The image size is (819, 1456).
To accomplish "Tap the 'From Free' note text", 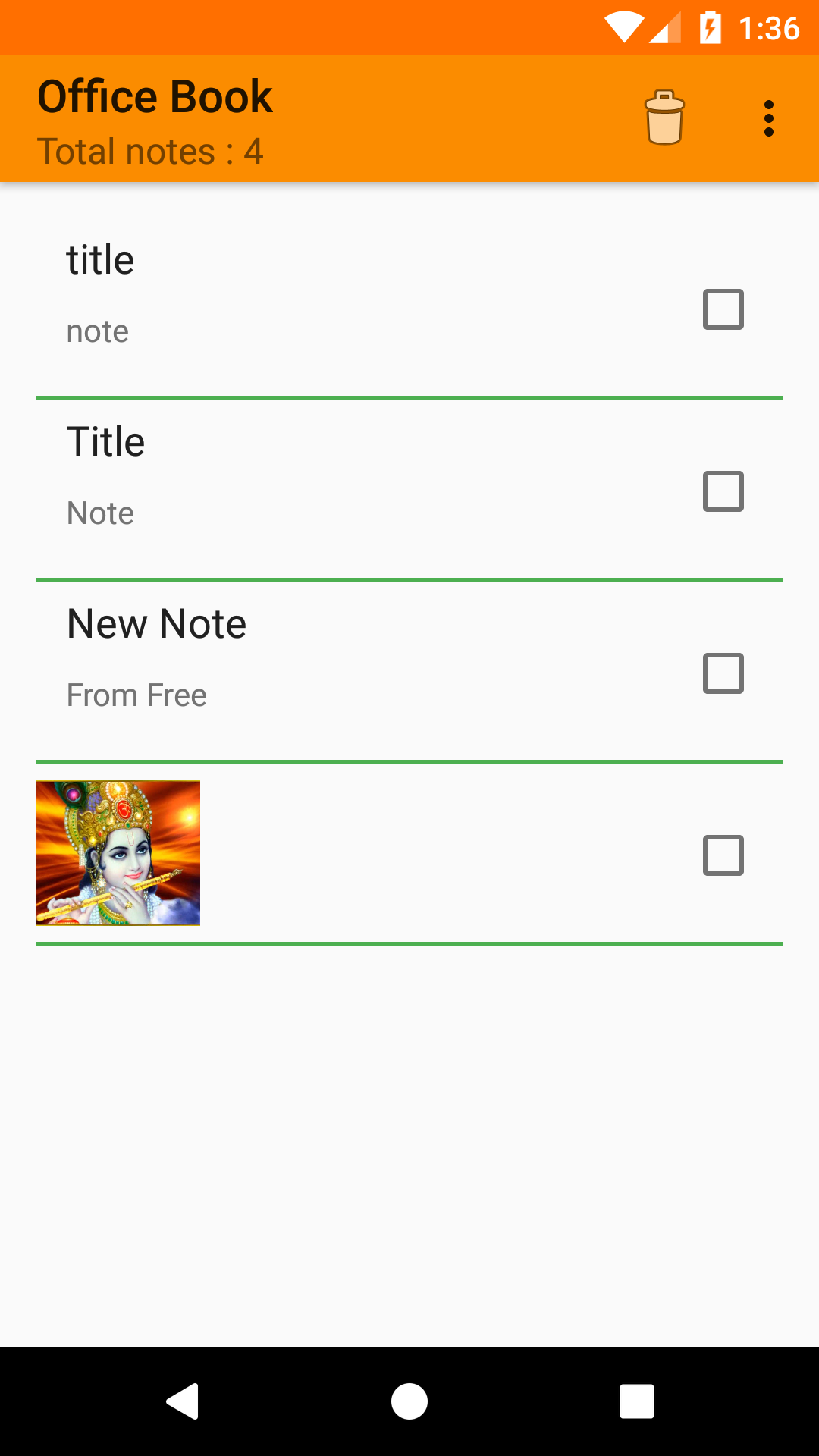I will pos(136,694).
